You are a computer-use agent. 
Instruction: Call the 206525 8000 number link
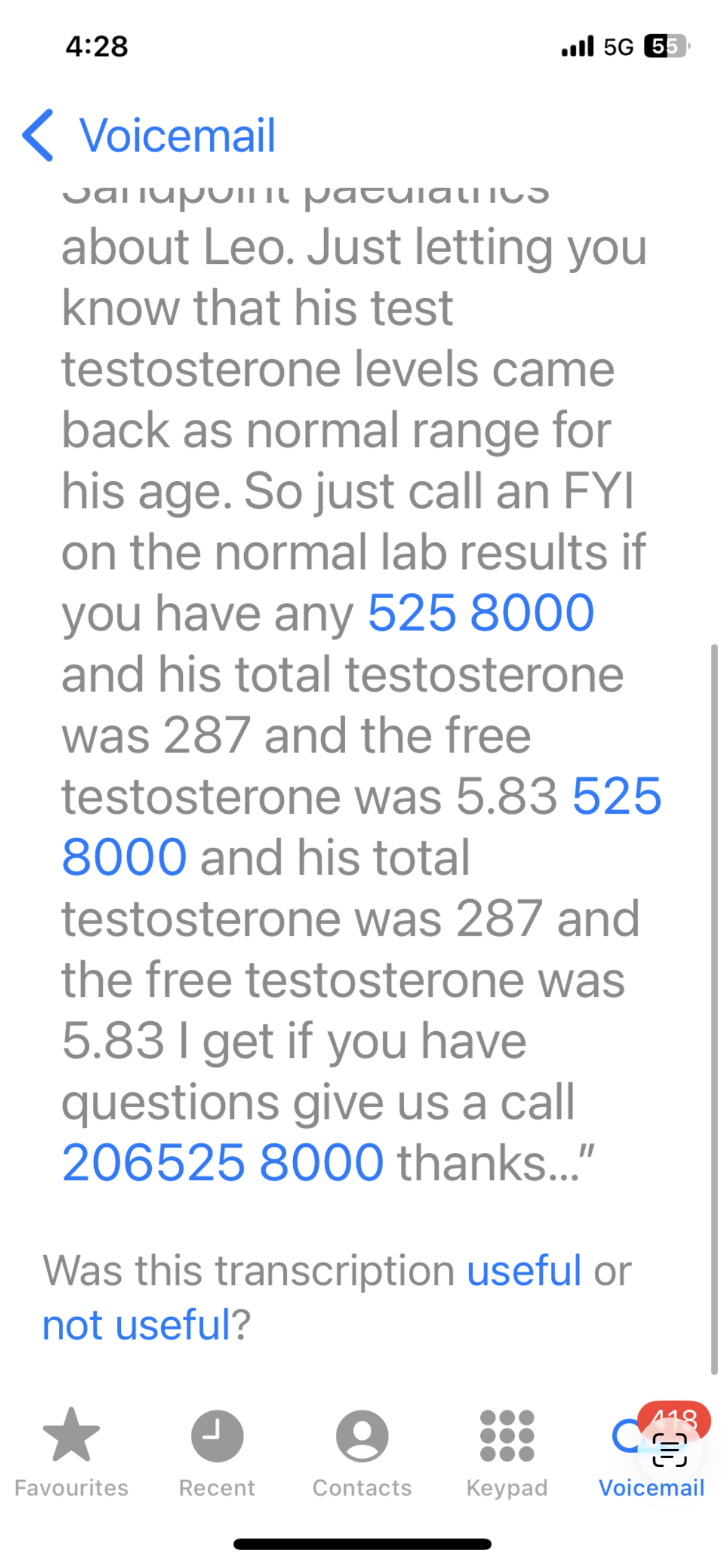(x=223, y=1162)
